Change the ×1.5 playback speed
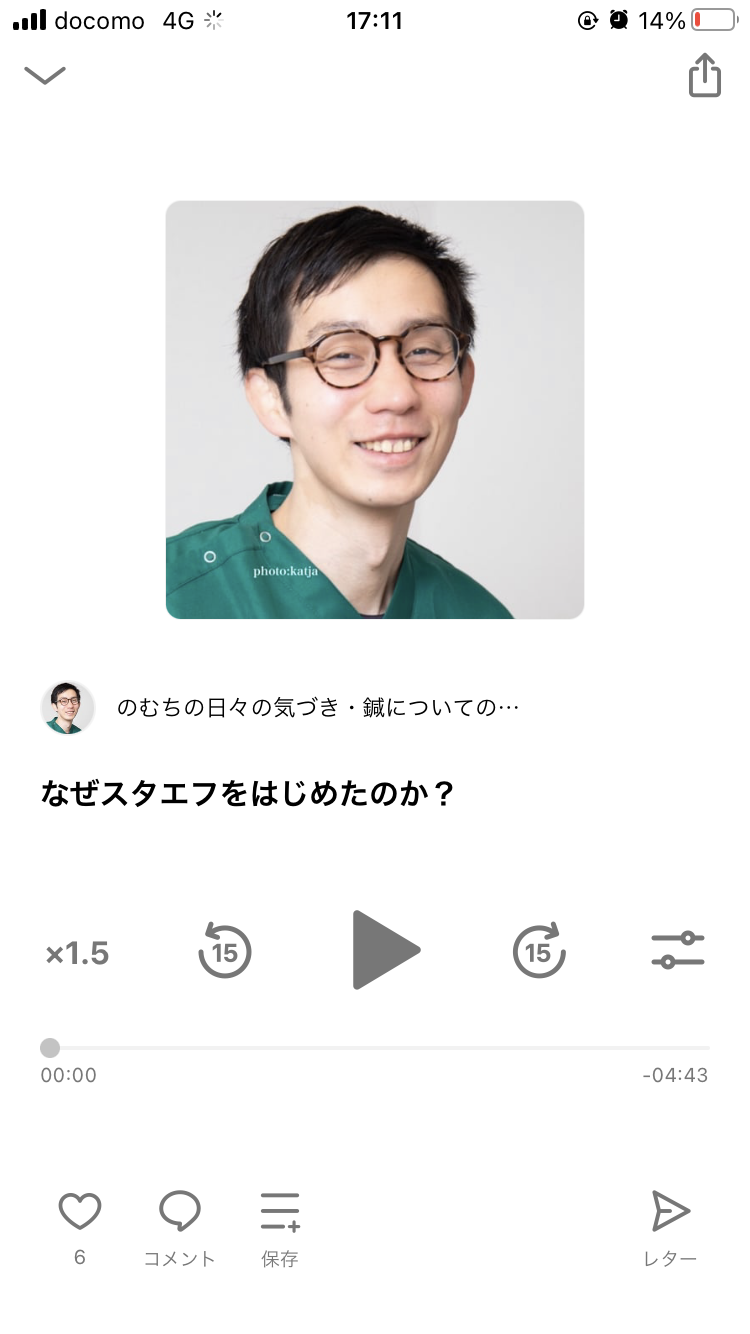The image size is (750, 1334). click(x=77, y=953)
